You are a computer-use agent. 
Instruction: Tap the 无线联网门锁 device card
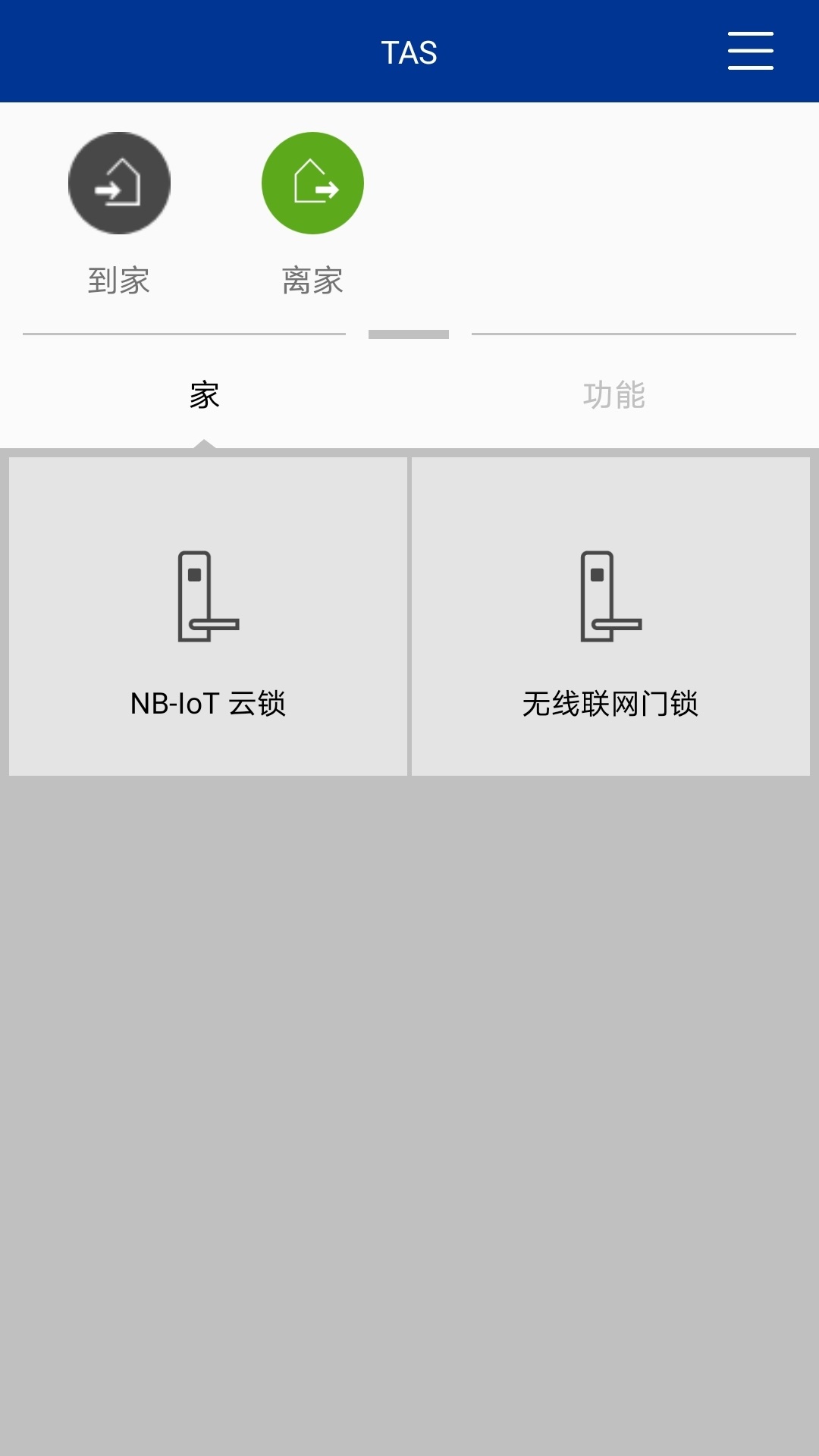pyautogui.click(x=611, y=614)
